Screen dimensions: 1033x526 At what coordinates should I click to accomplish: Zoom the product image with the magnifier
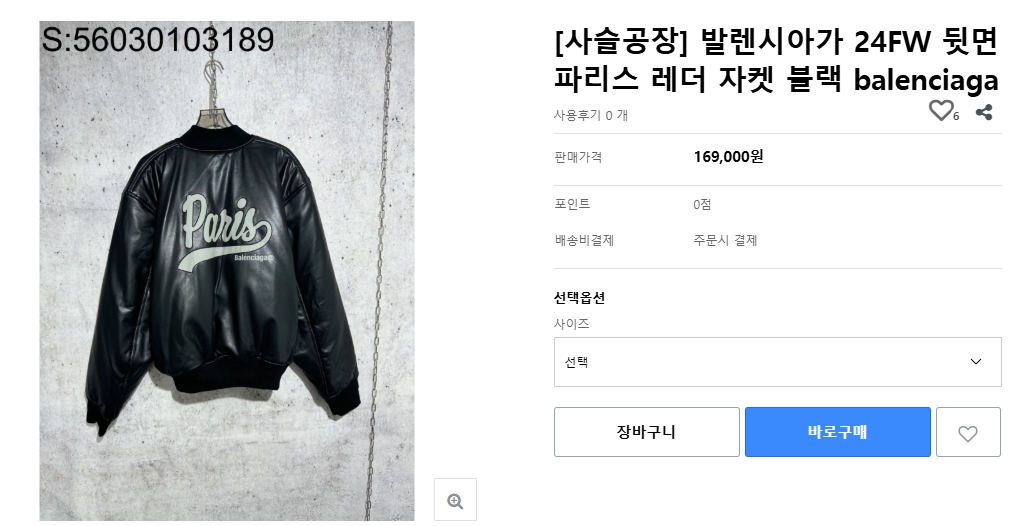(x=455, y=500)
